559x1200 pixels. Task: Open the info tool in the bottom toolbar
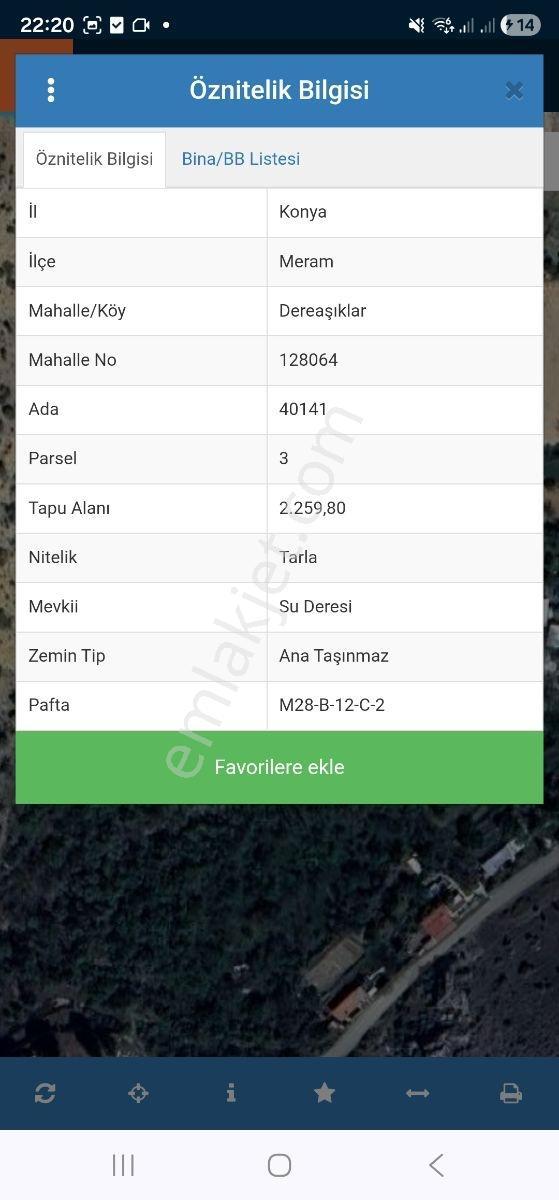coord(231,1093)
